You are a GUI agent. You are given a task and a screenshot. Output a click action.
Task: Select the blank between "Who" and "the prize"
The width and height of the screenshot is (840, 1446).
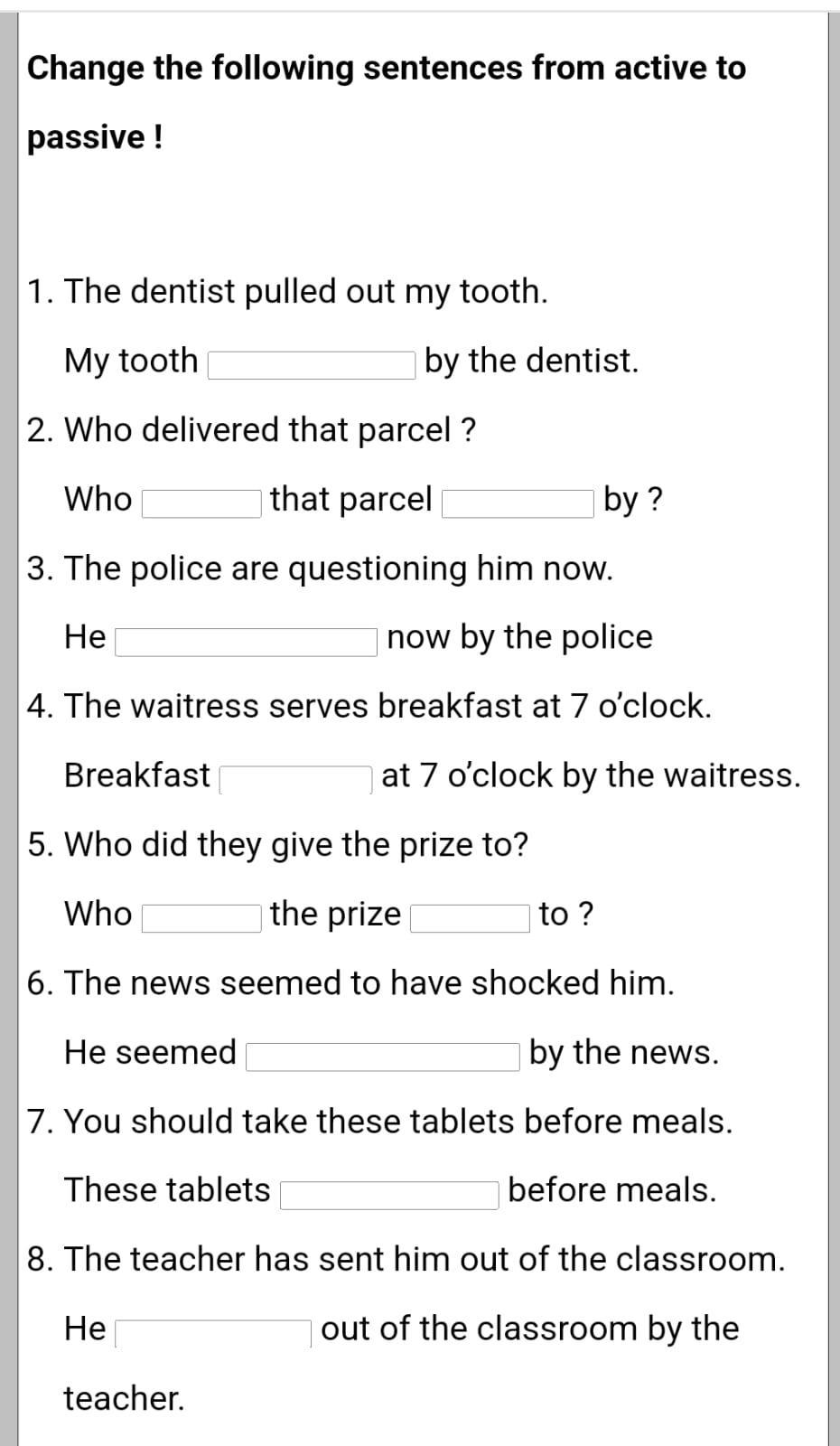click(x=201, y=918)
